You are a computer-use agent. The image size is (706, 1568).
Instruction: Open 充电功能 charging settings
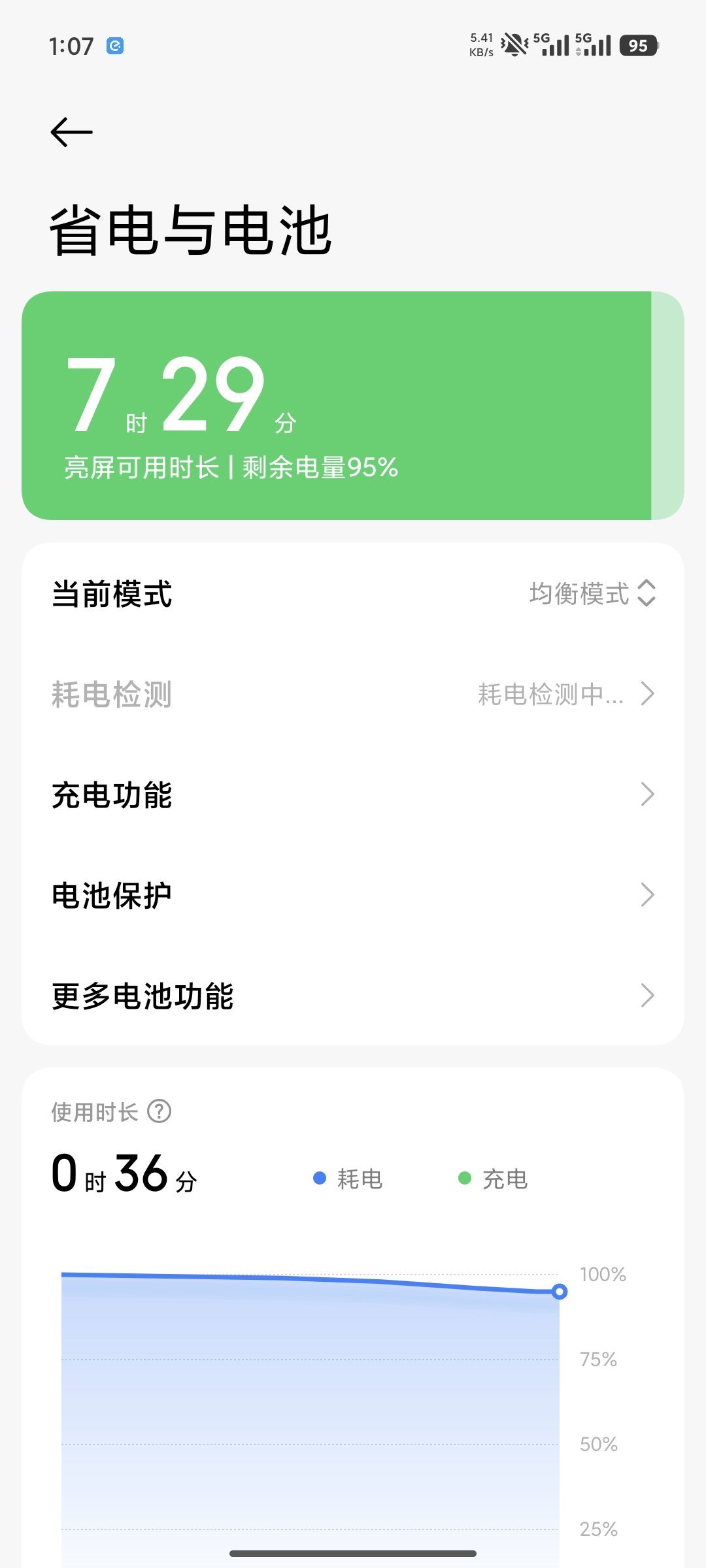[x=353, y=794]
